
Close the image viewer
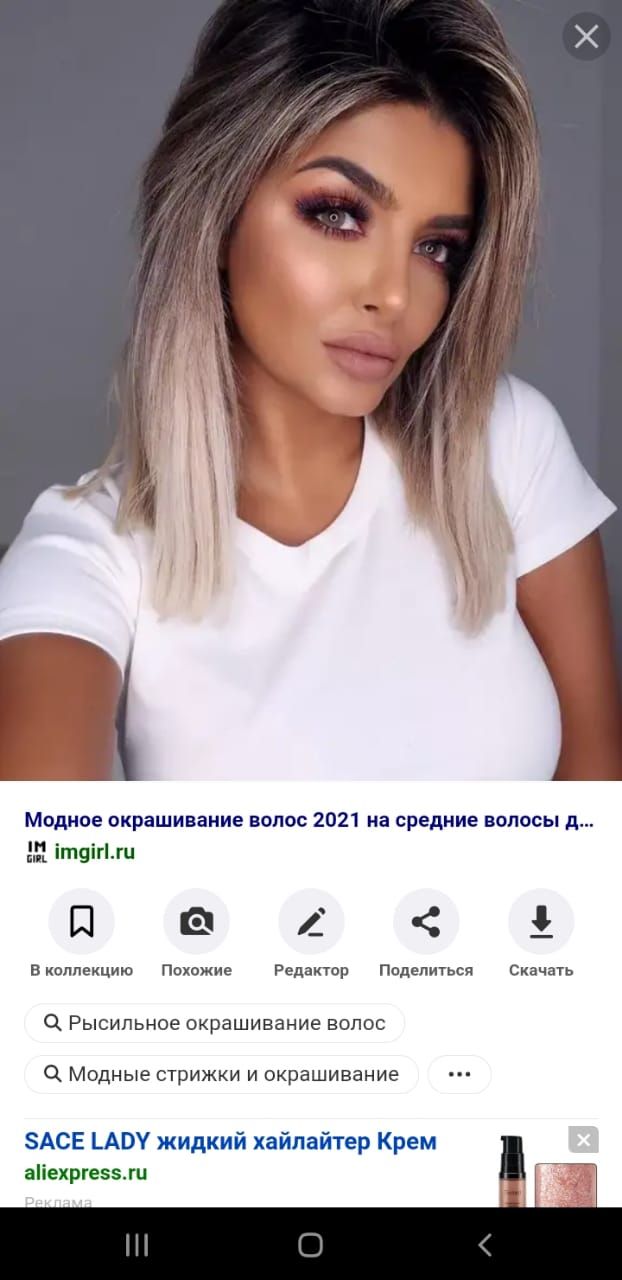[586, 37]
